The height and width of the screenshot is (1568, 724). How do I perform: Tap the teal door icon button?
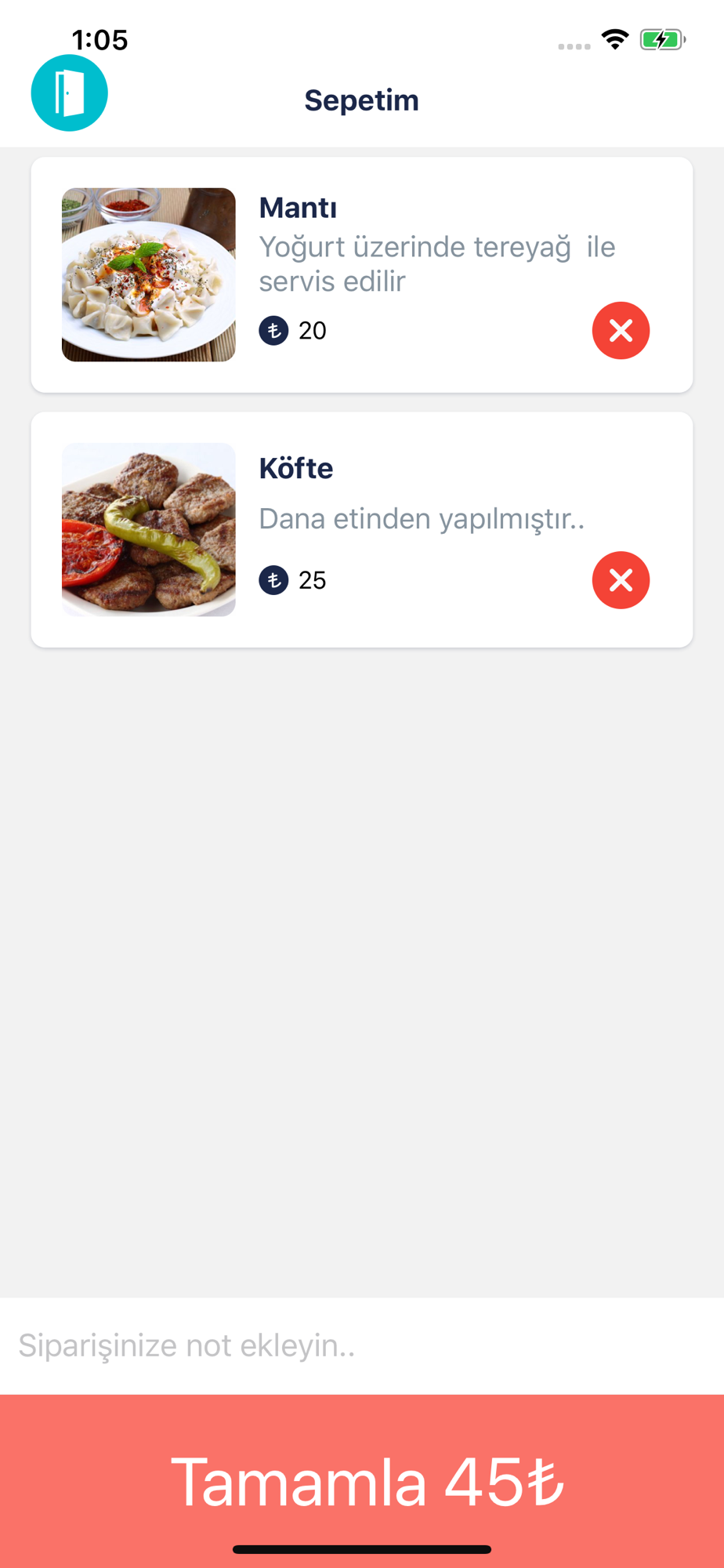click(x=69, y=93)
